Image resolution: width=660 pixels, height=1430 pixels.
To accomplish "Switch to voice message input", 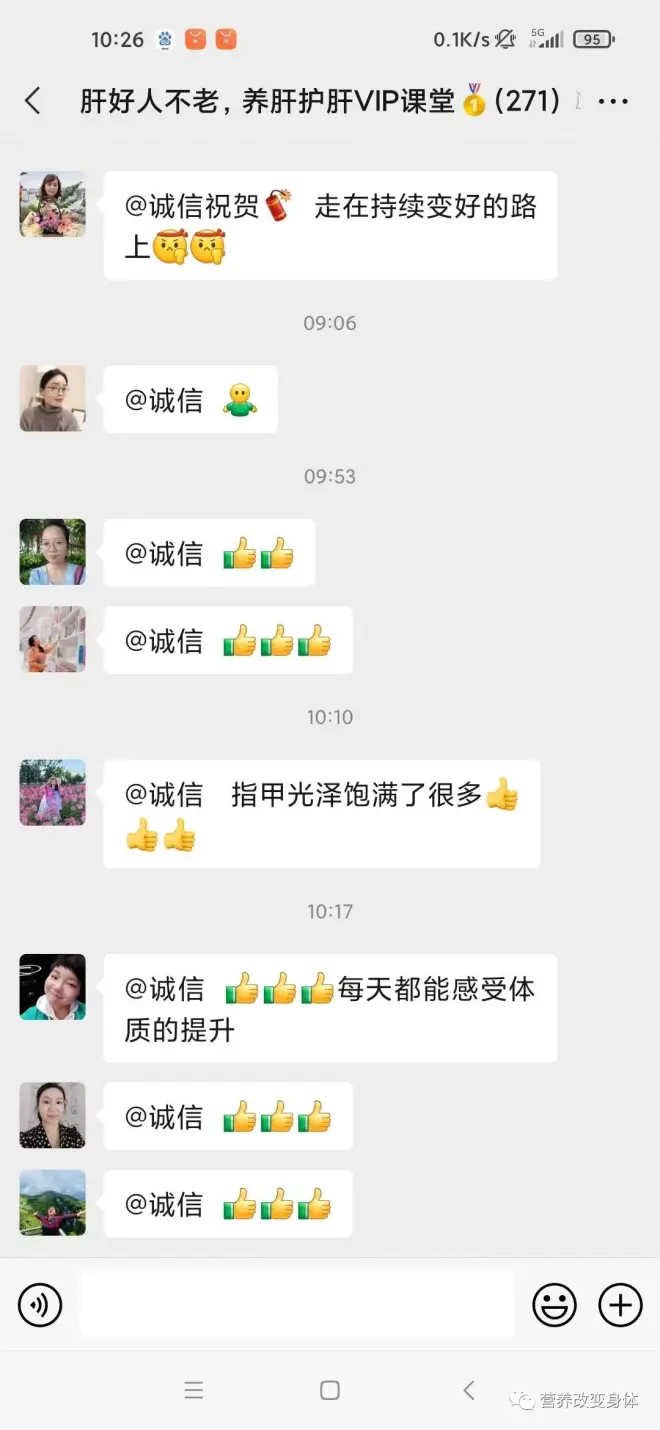I will tap(40, 1305).
